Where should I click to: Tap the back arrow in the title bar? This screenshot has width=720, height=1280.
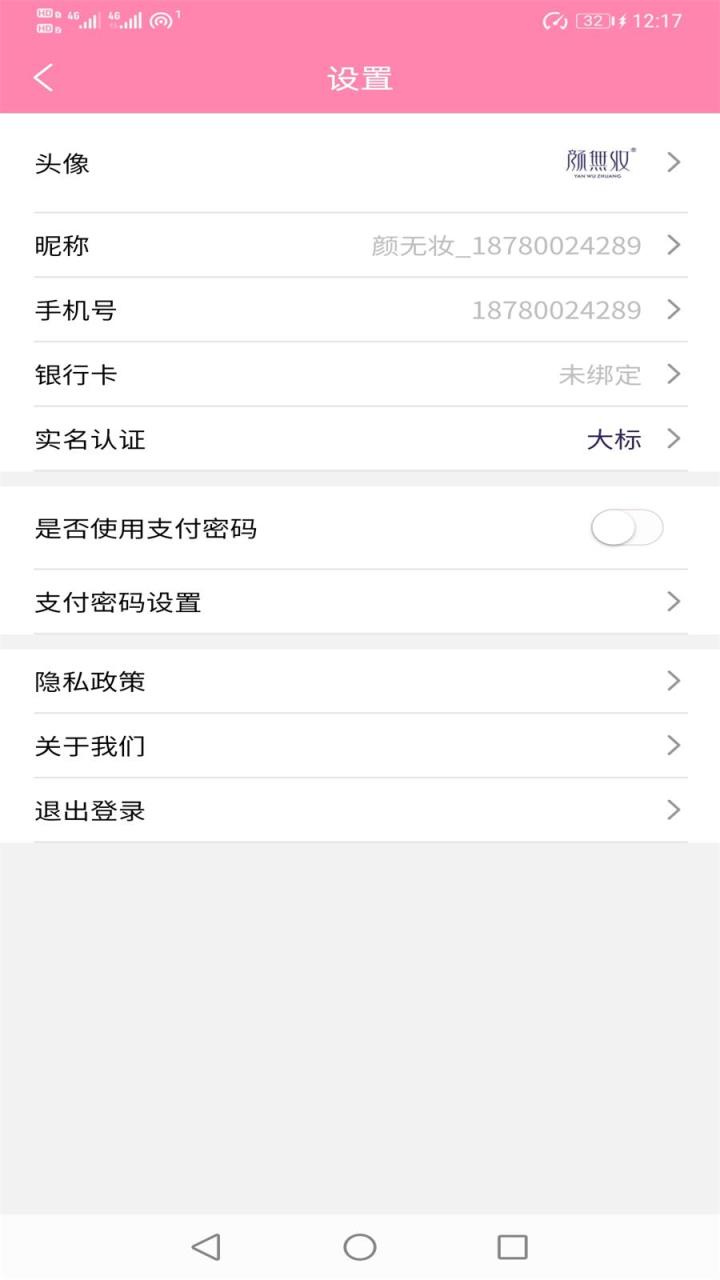[x=44, y=76]
